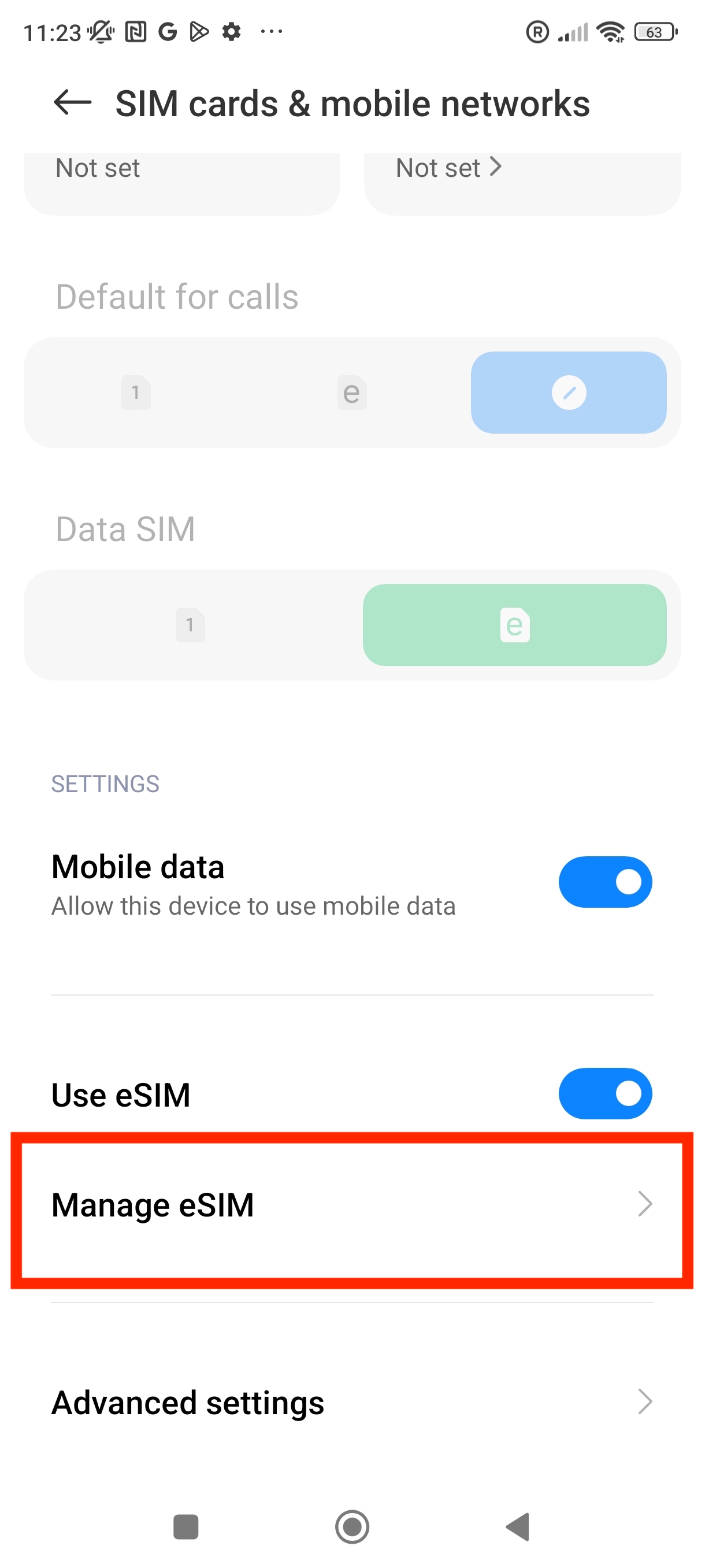Open recent apps from navigation bar
This screenshot has height=1568, width=705.
tap(185, 1526)
